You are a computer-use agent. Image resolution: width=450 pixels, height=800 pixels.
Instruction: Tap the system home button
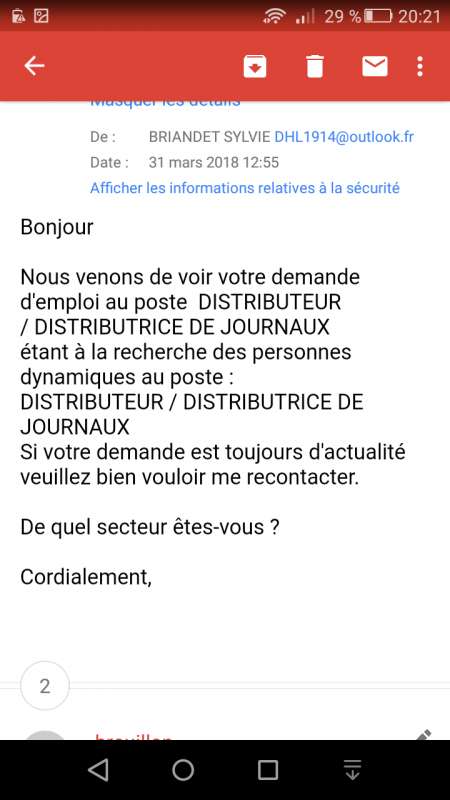[183, 770]
